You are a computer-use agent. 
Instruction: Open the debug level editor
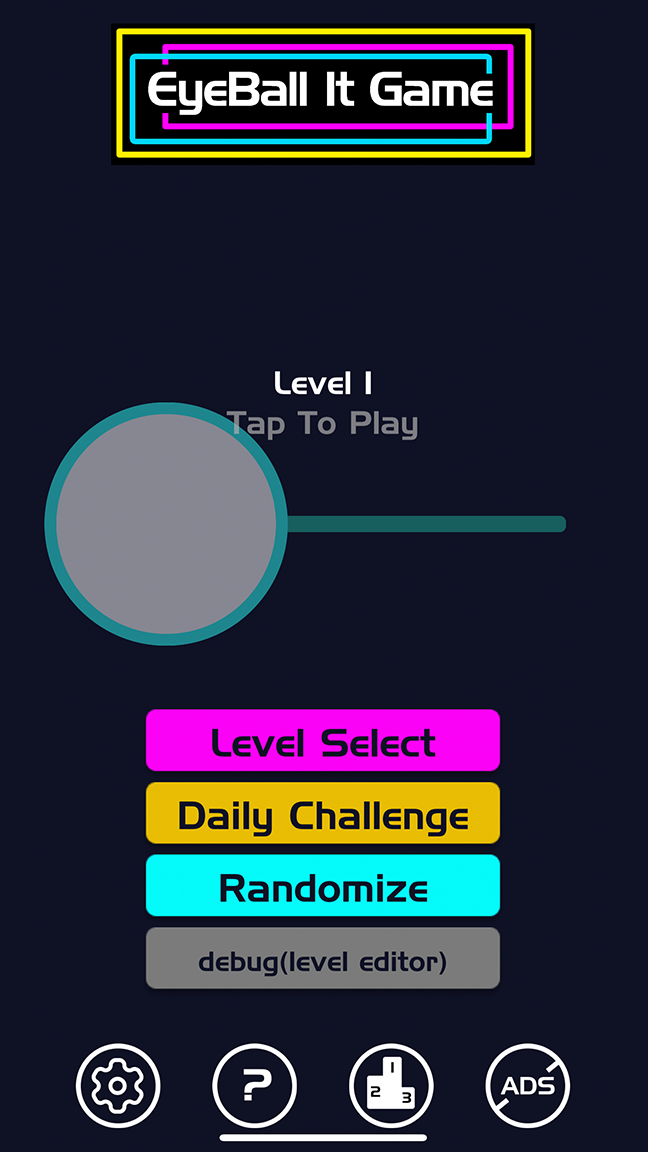tap(322, 959)
